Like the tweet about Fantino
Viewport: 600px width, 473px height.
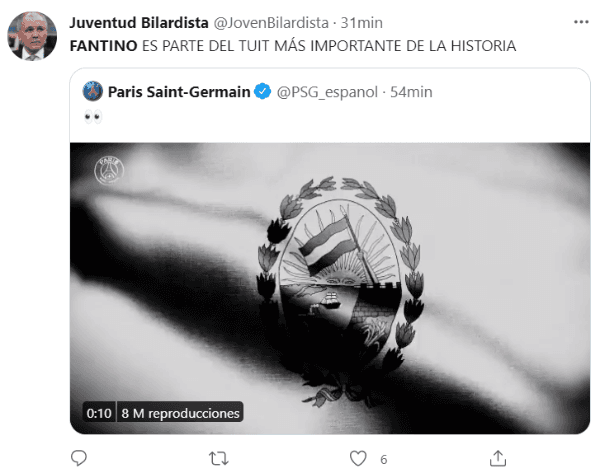359,458
